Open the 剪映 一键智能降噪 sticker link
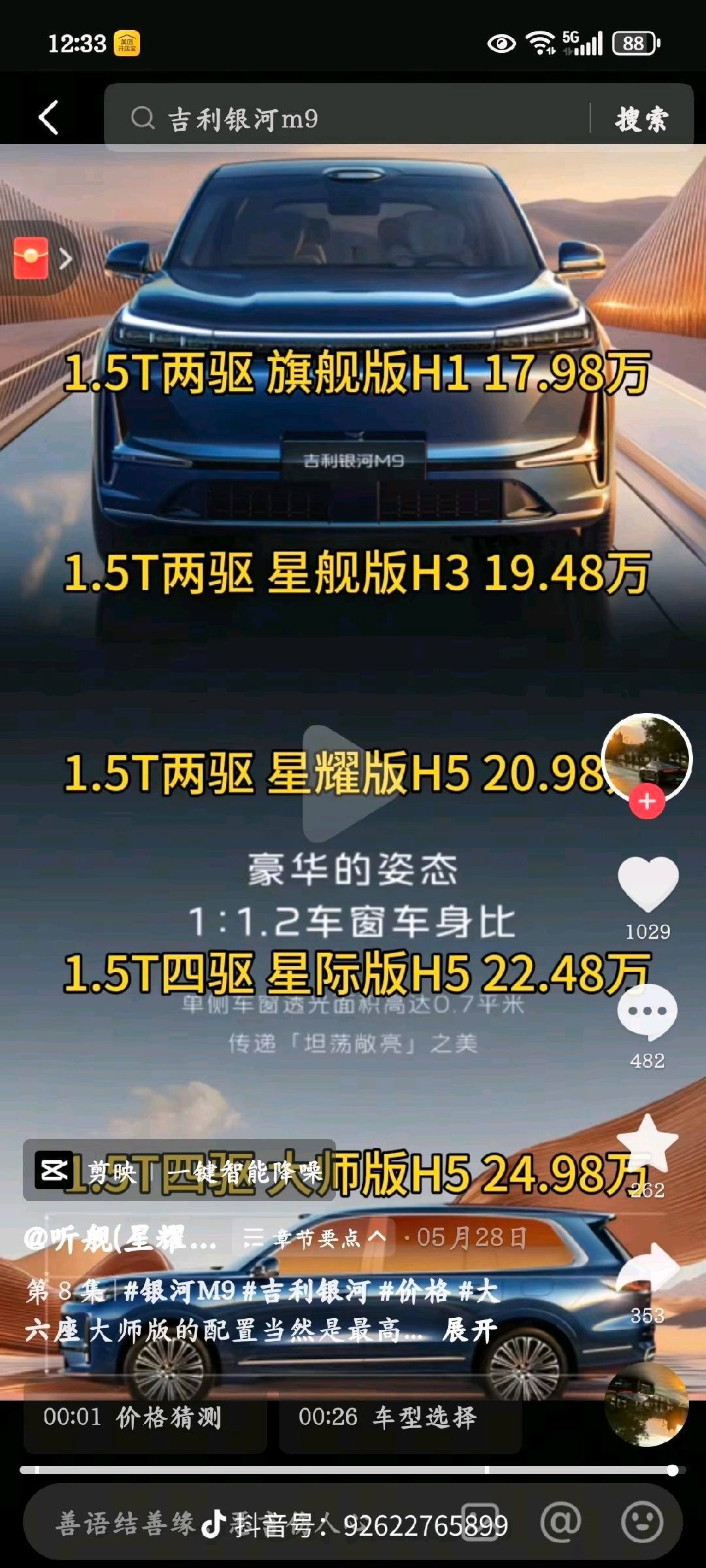The height and width of the screenshot is (1568, 706). (x=179, y=1170)
